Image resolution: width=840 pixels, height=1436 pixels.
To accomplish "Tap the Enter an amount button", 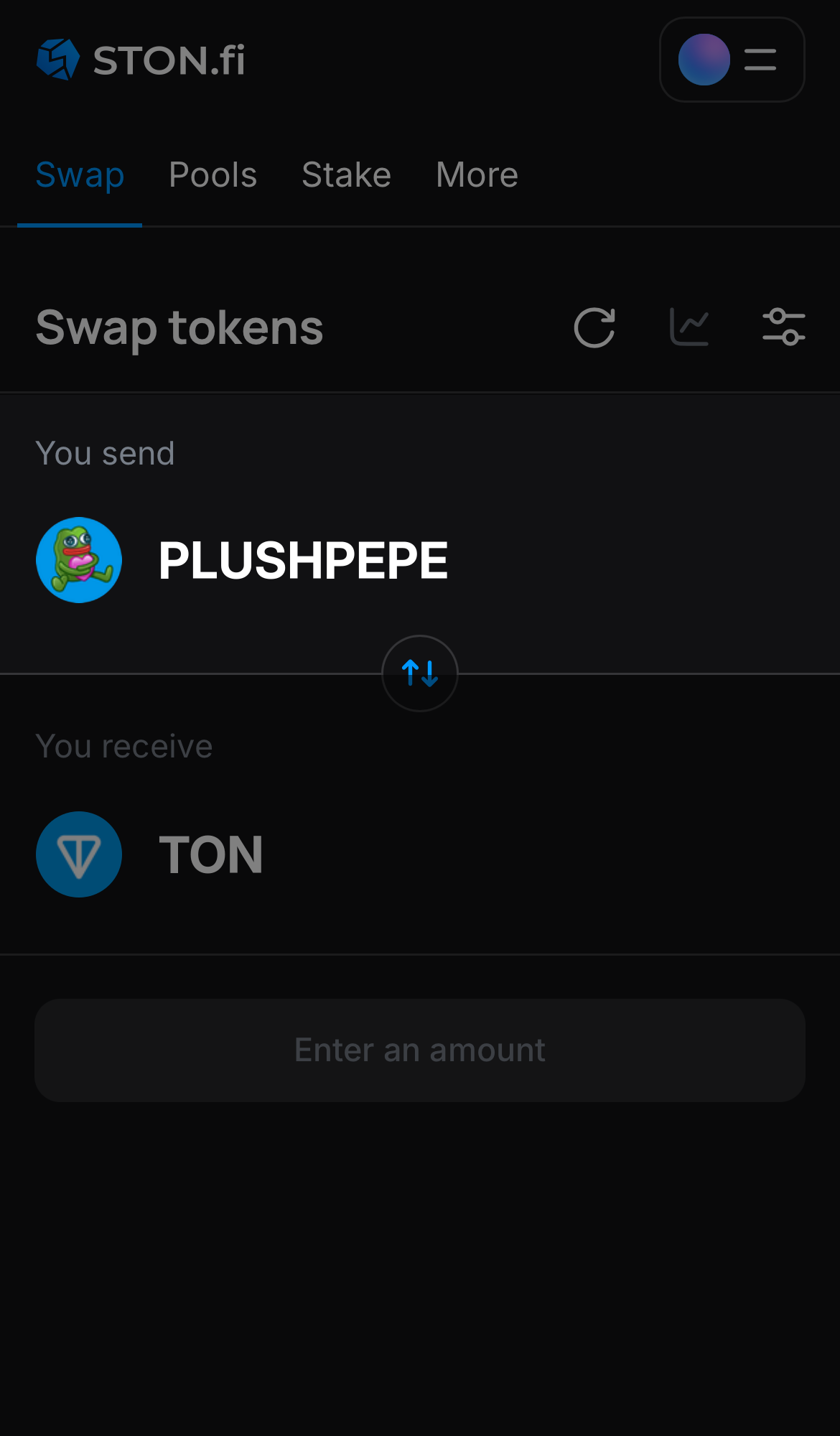I will coord(420,1050).
